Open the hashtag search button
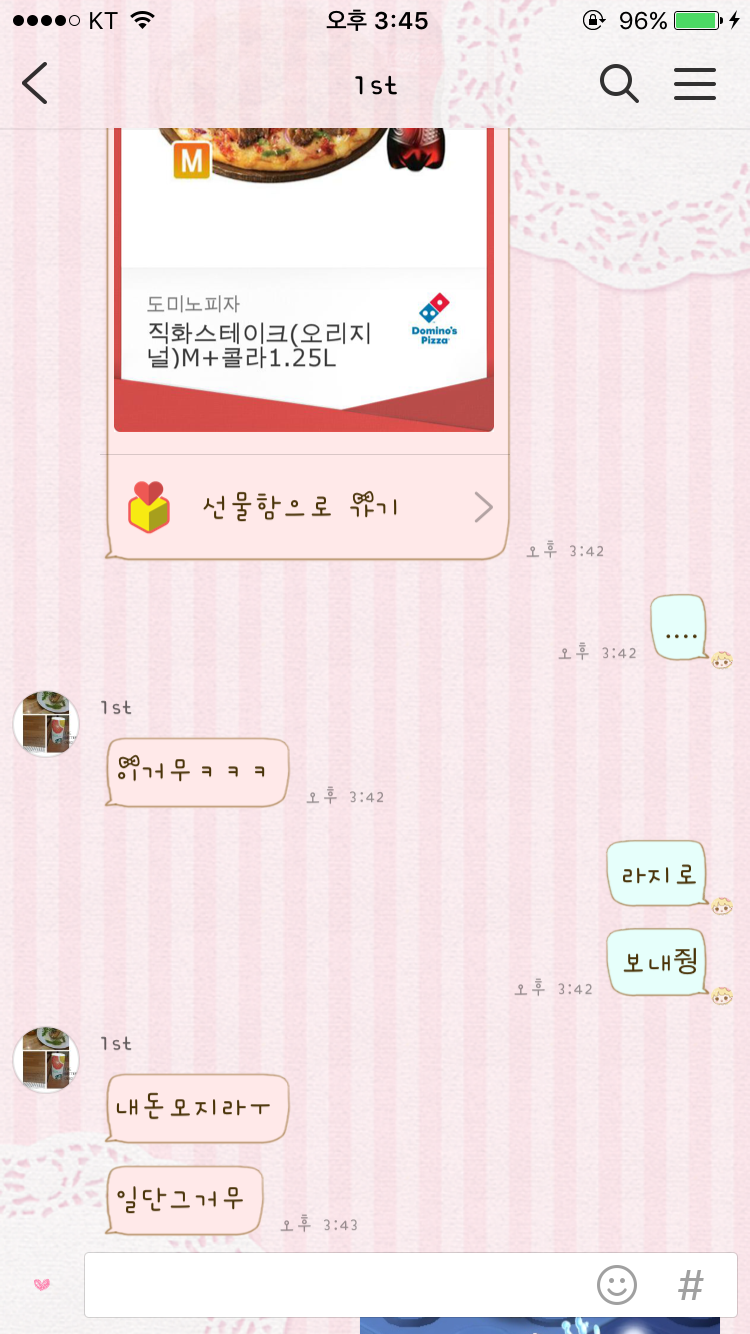 (x=690, y=1285)
